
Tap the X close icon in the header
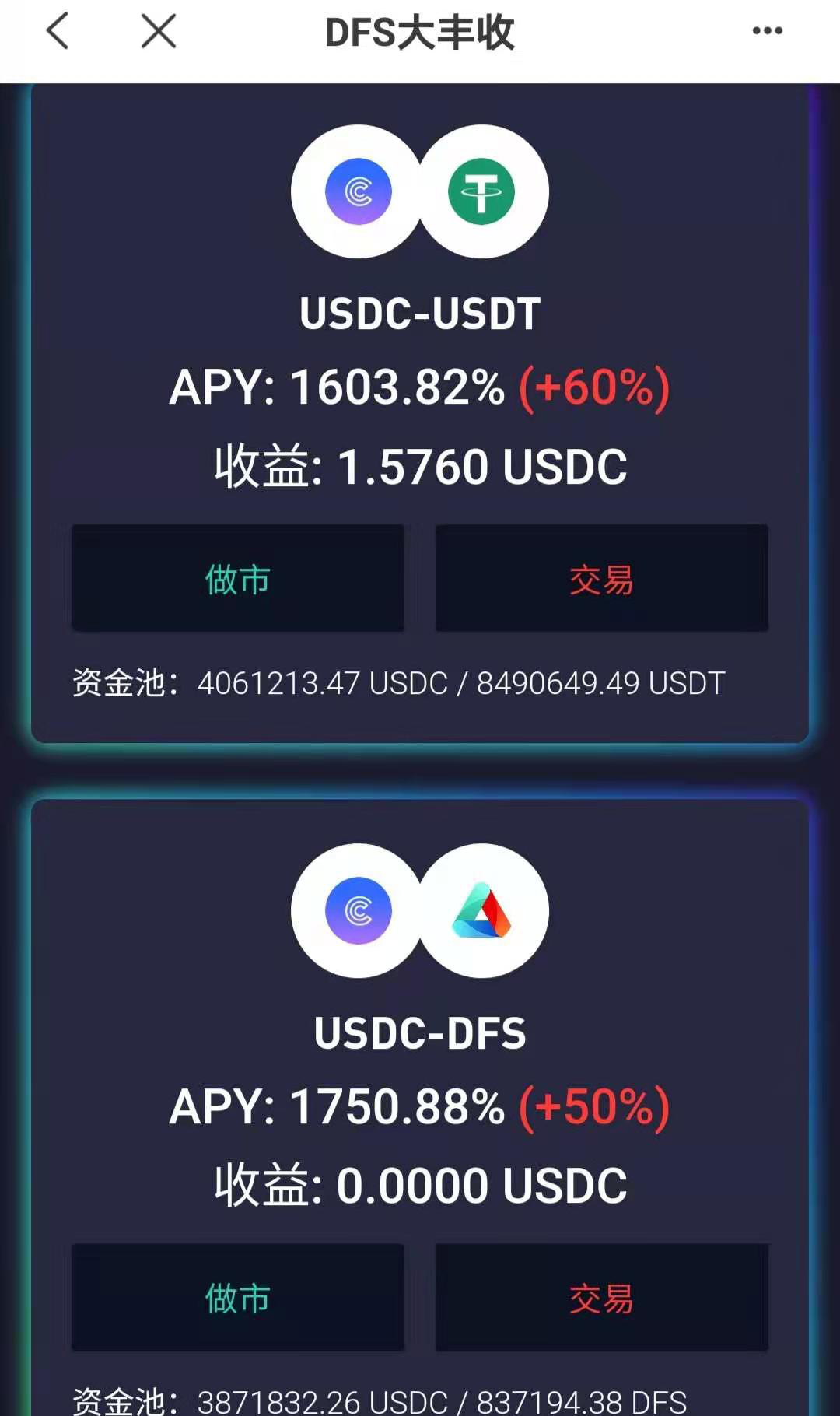point(157,31)
